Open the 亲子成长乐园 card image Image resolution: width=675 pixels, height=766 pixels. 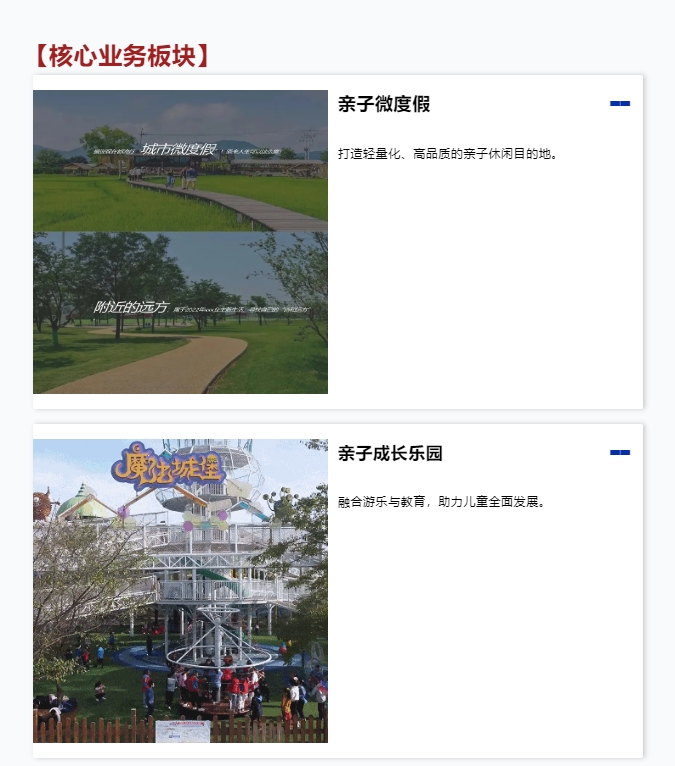pos(180,591)
